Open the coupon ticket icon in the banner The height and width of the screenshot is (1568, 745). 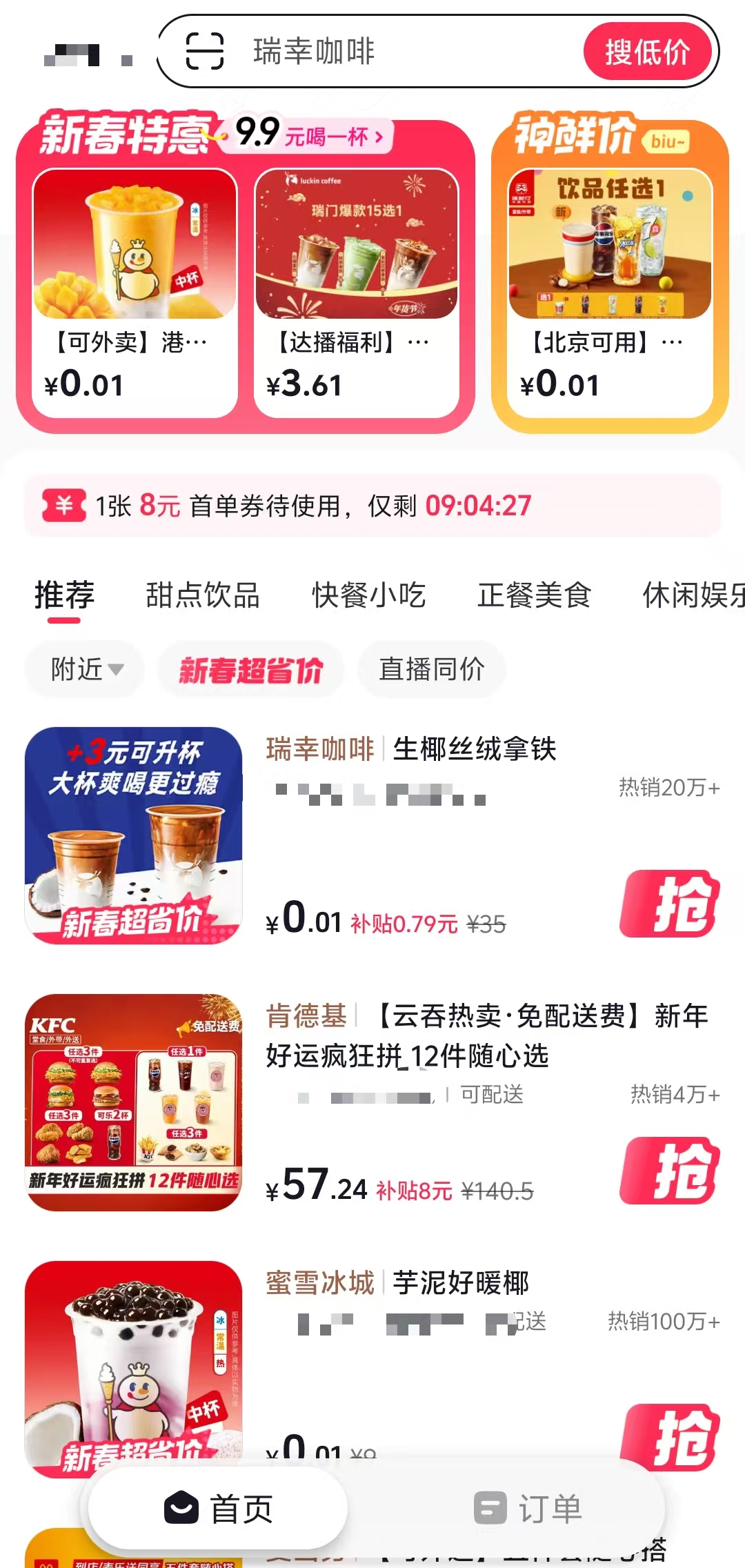tap(65, 506)
